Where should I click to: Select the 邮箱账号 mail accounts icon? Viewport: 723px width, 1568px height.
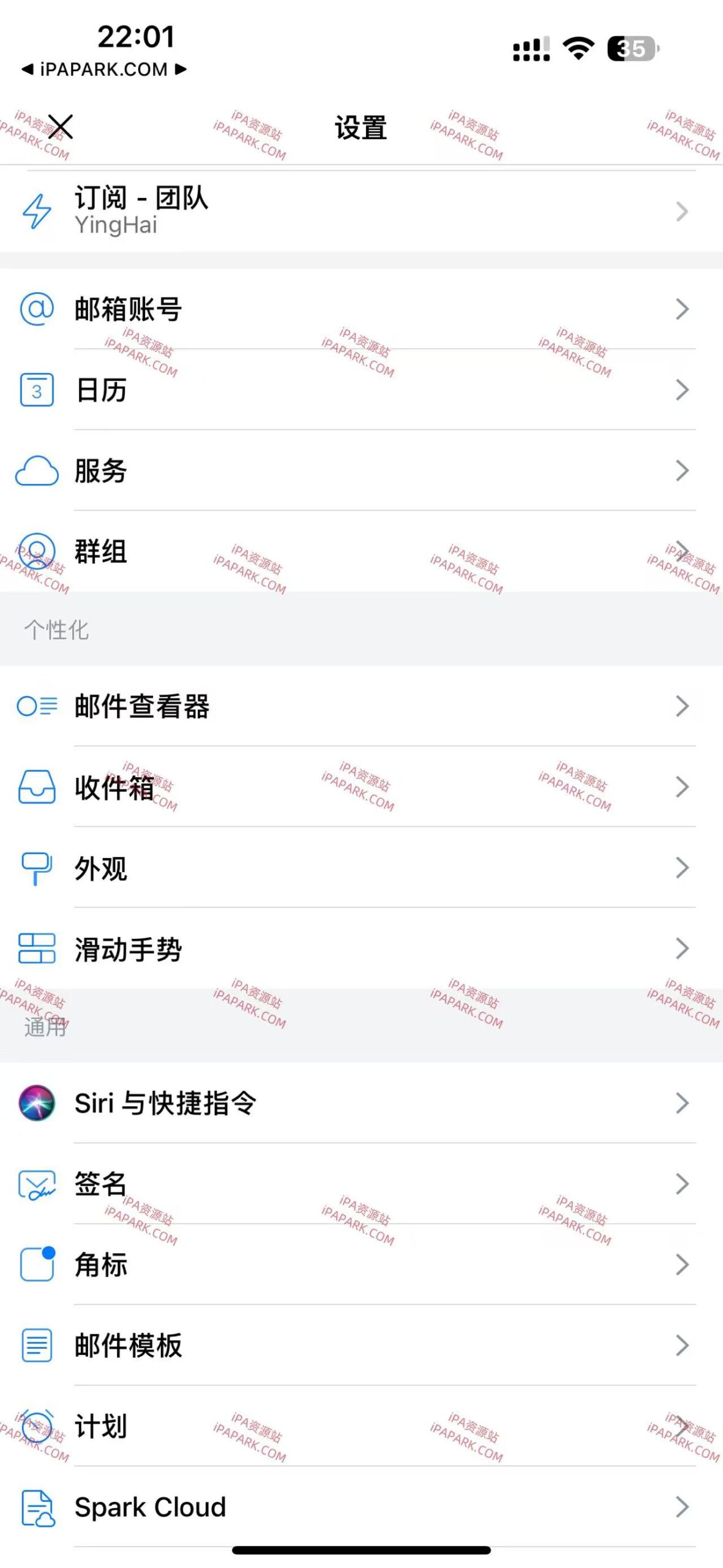pos(37,309)
